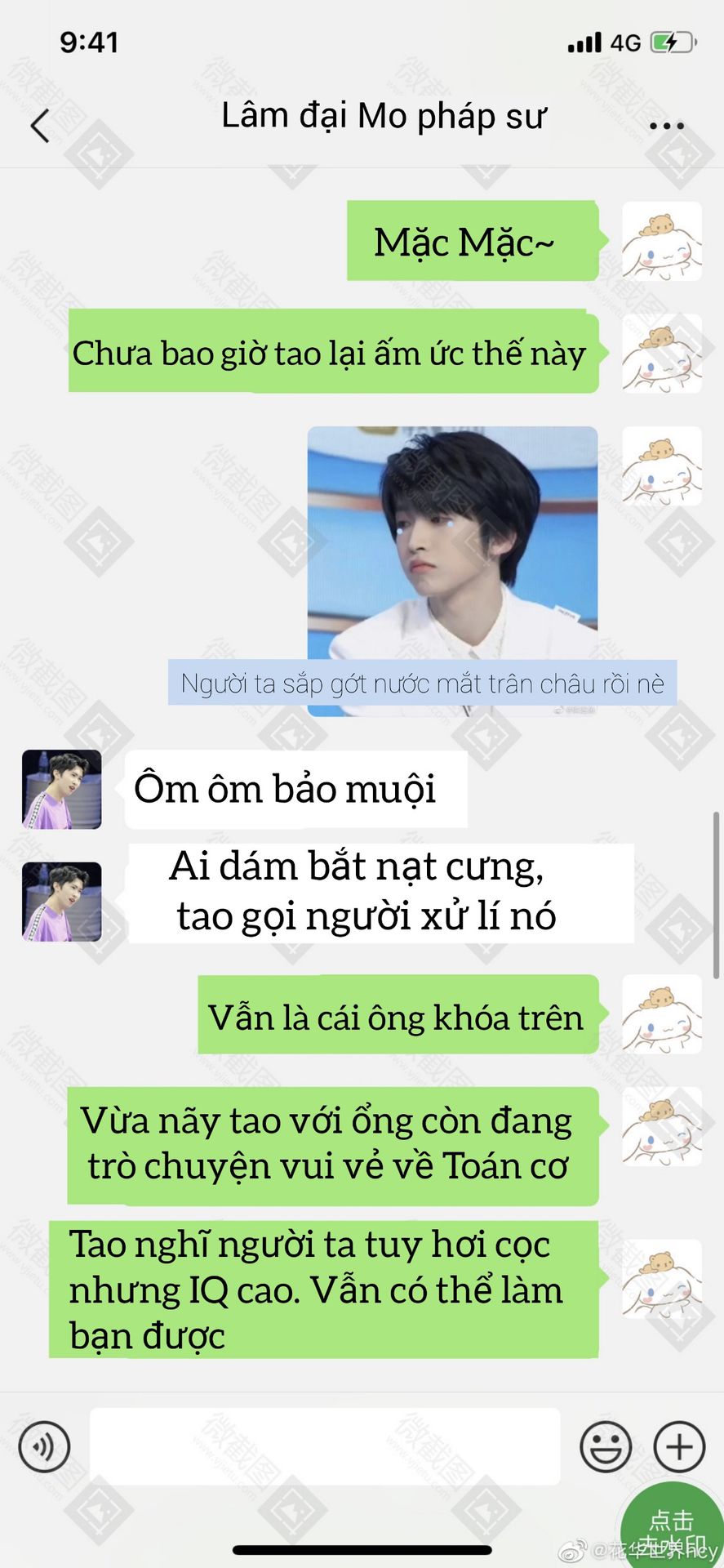Open the plus attachment menu

pos(679,1446)
